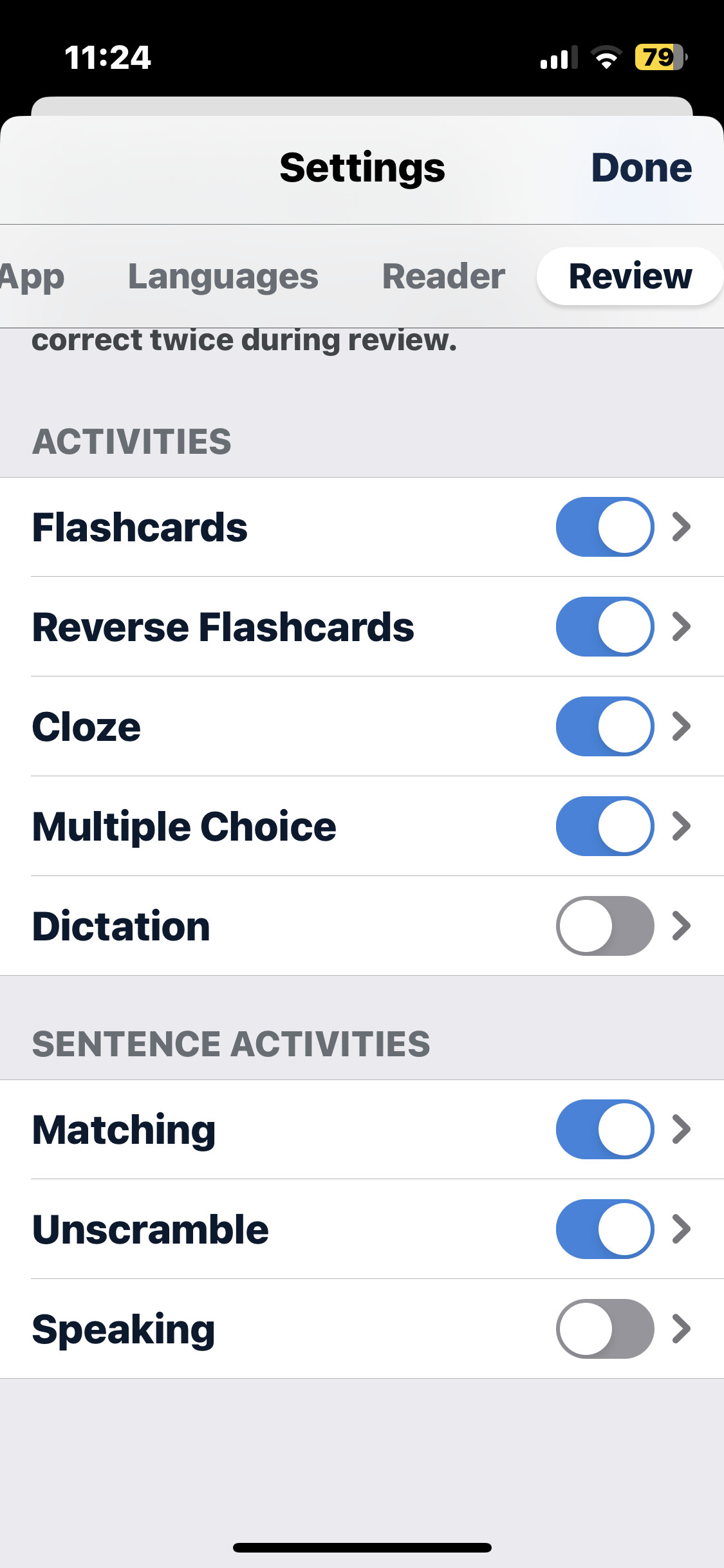Switch to the App tab

pyautogui.click(x=32, y=277)
